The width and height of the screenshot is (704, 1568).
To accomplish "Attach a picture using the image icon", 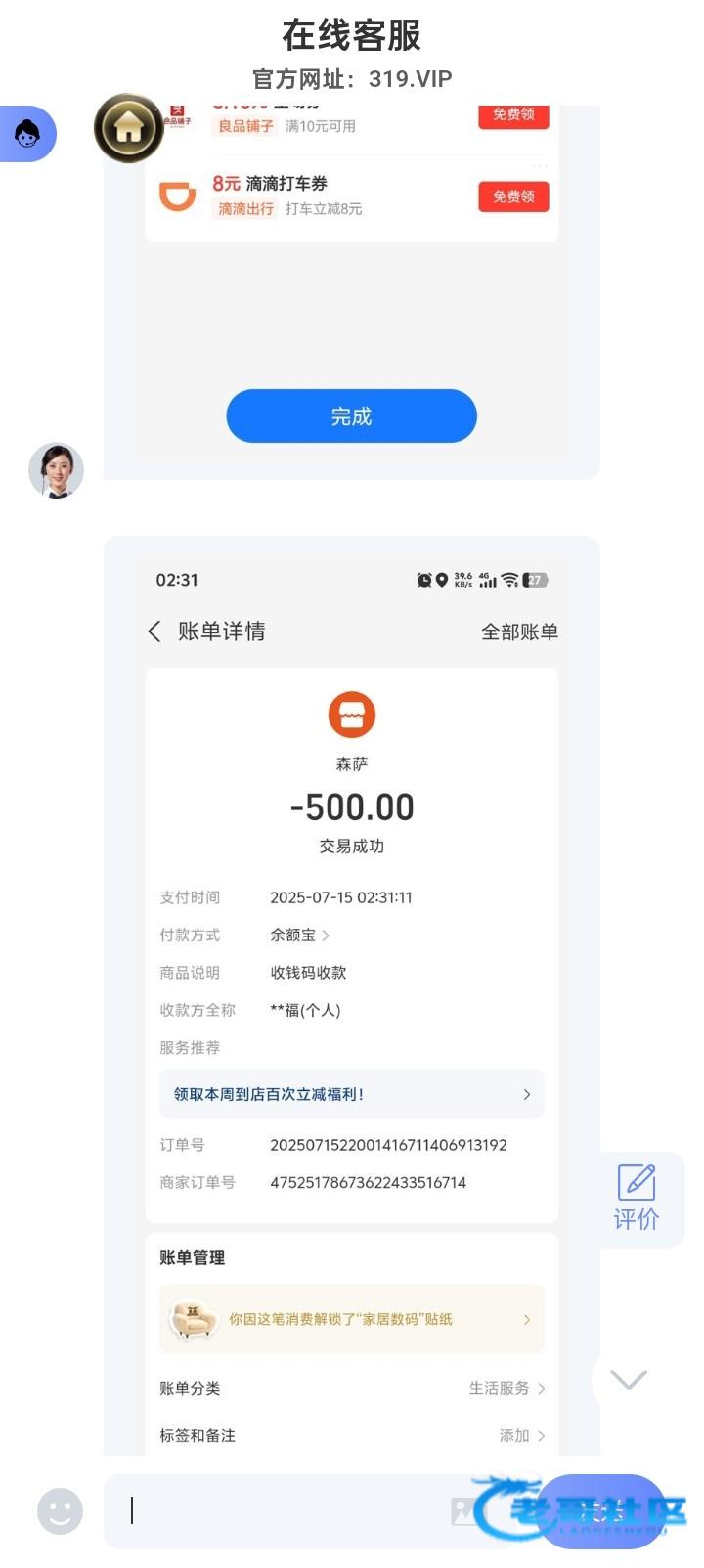I will click(463, 1510).
